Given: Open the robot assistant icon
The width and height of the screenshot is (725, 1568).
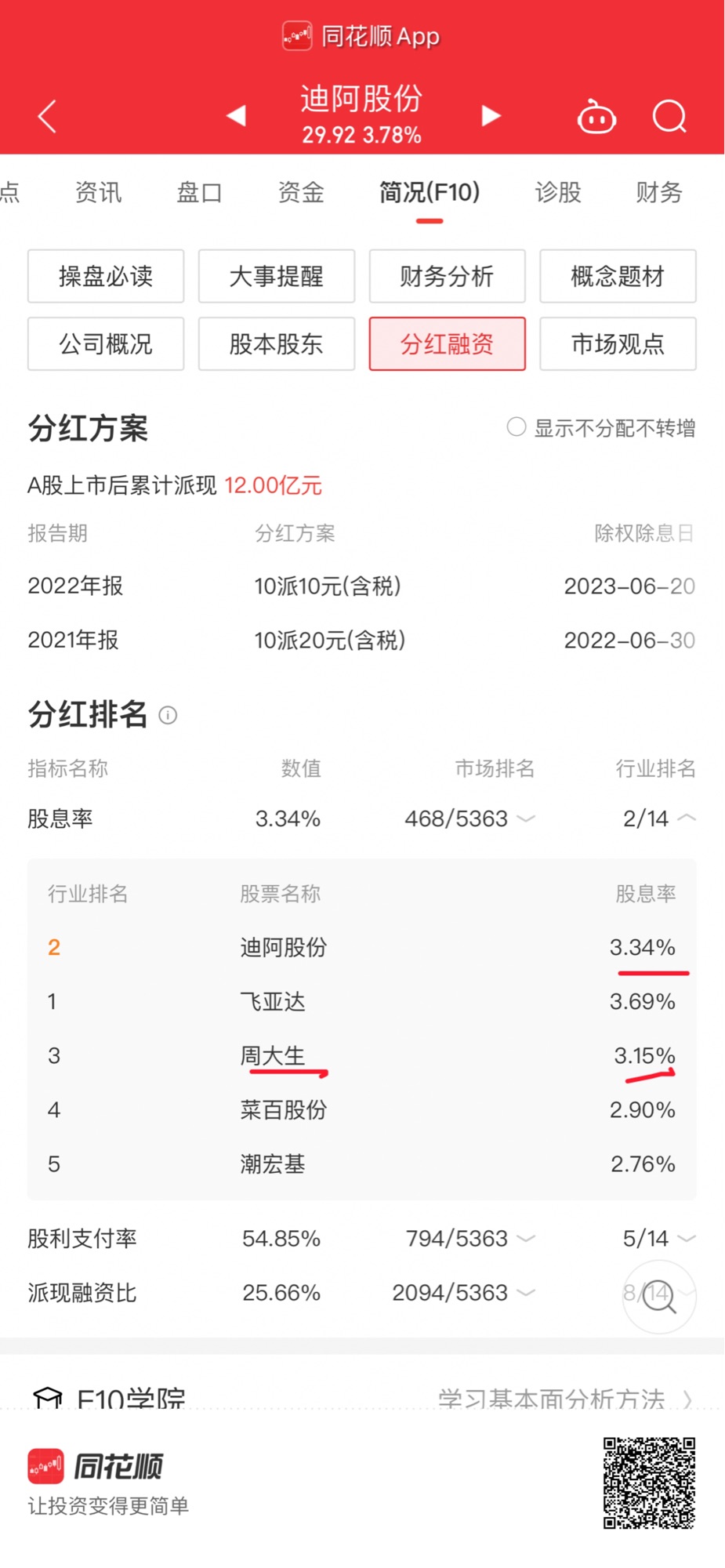Looking at the screenshot, I should click(x=596, y=117).
